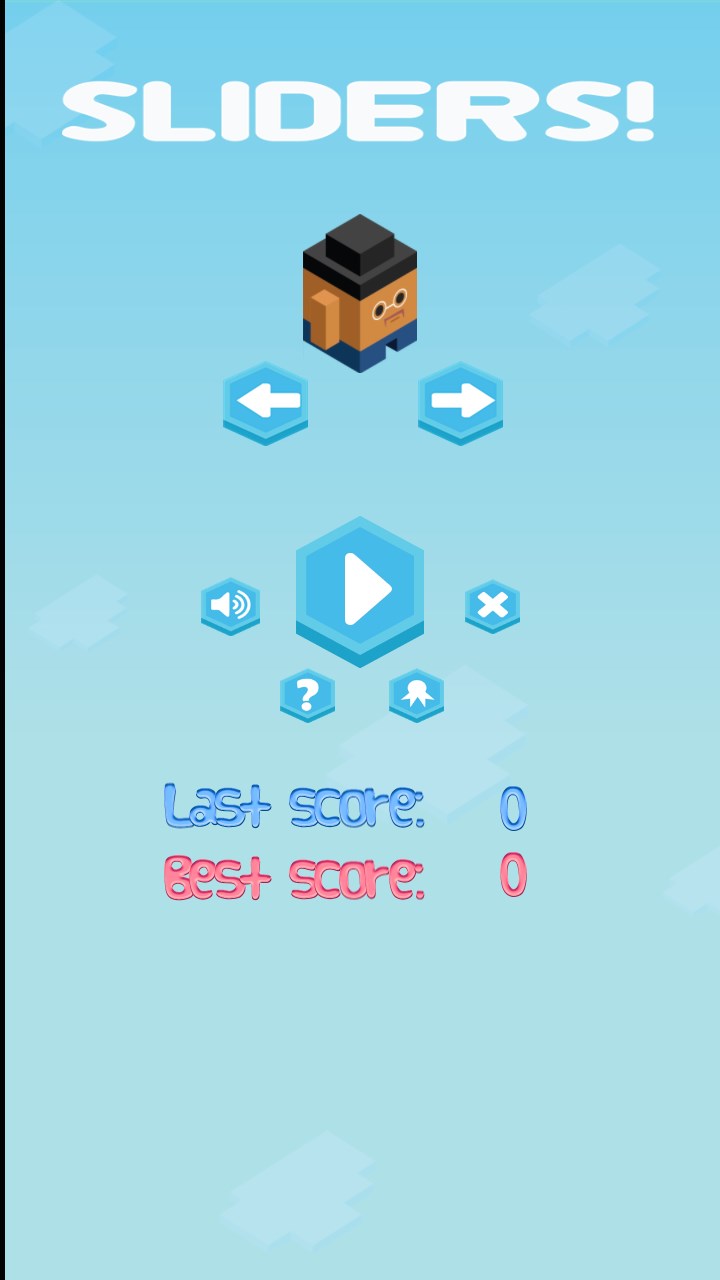Screen dimensions: 720x1280
Task: Tap the star hexagon button
Action: [x=416, y=693]
